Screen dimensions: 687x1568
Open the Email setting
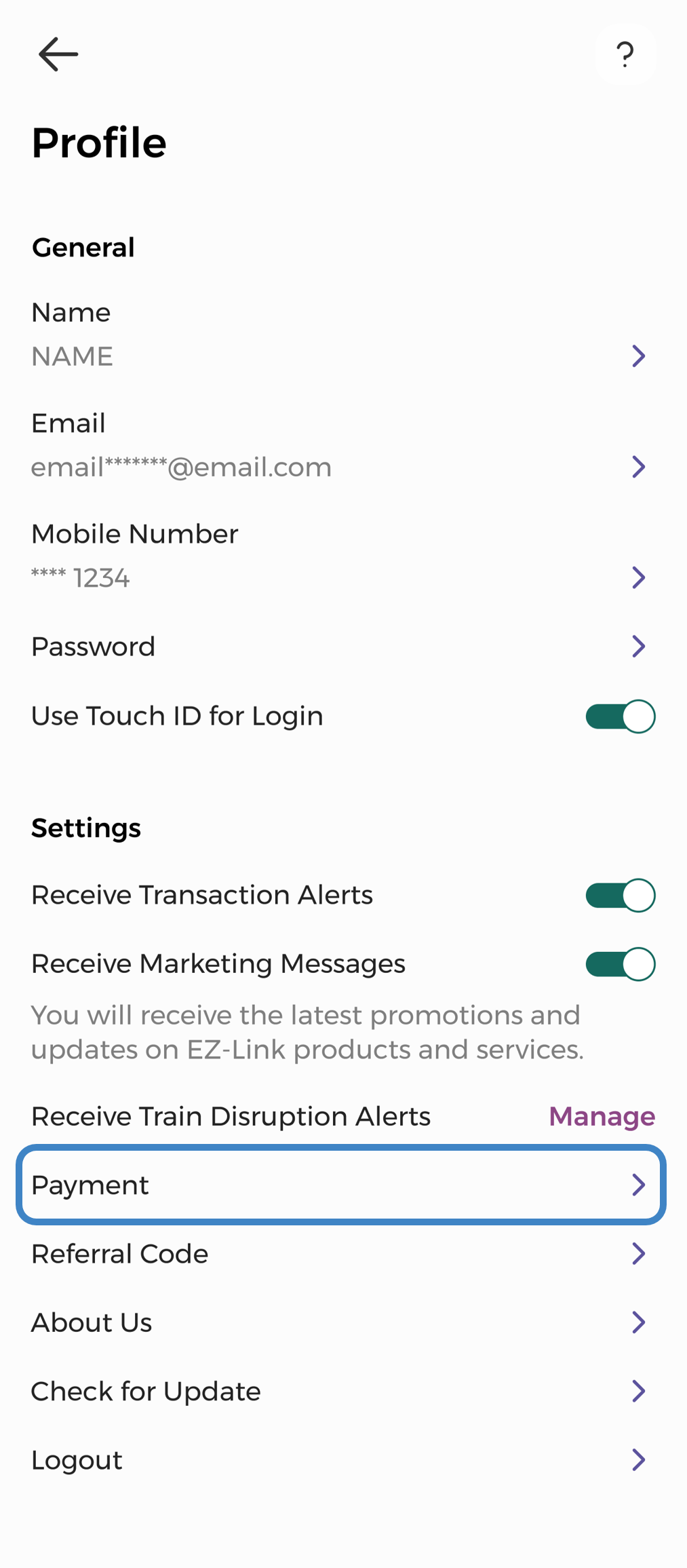[339, 446]
